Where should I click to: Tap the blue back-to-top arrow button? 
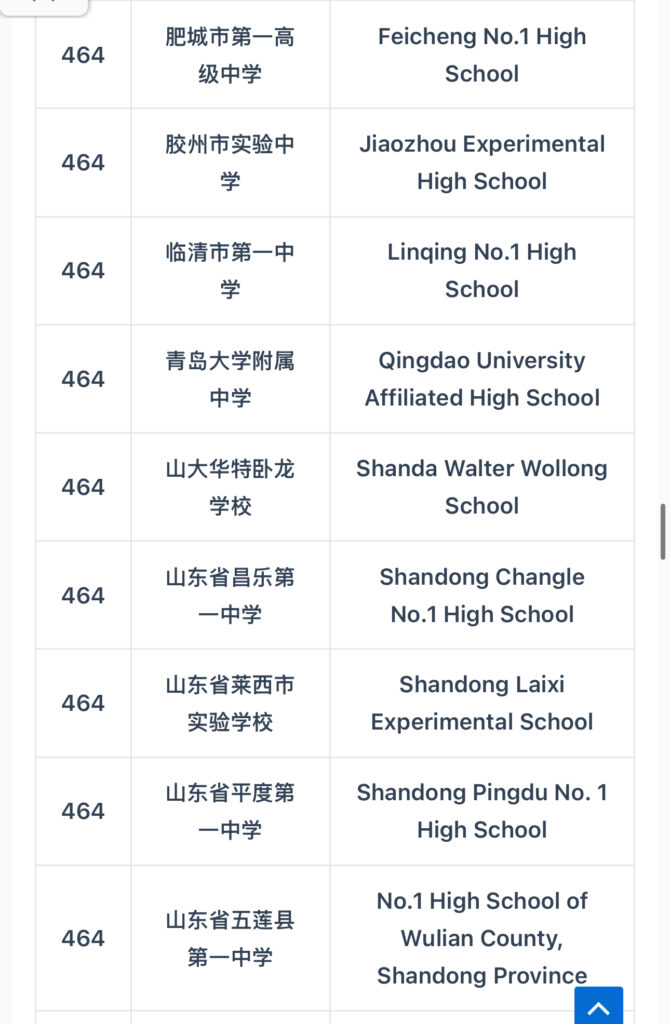point(598,1007)
